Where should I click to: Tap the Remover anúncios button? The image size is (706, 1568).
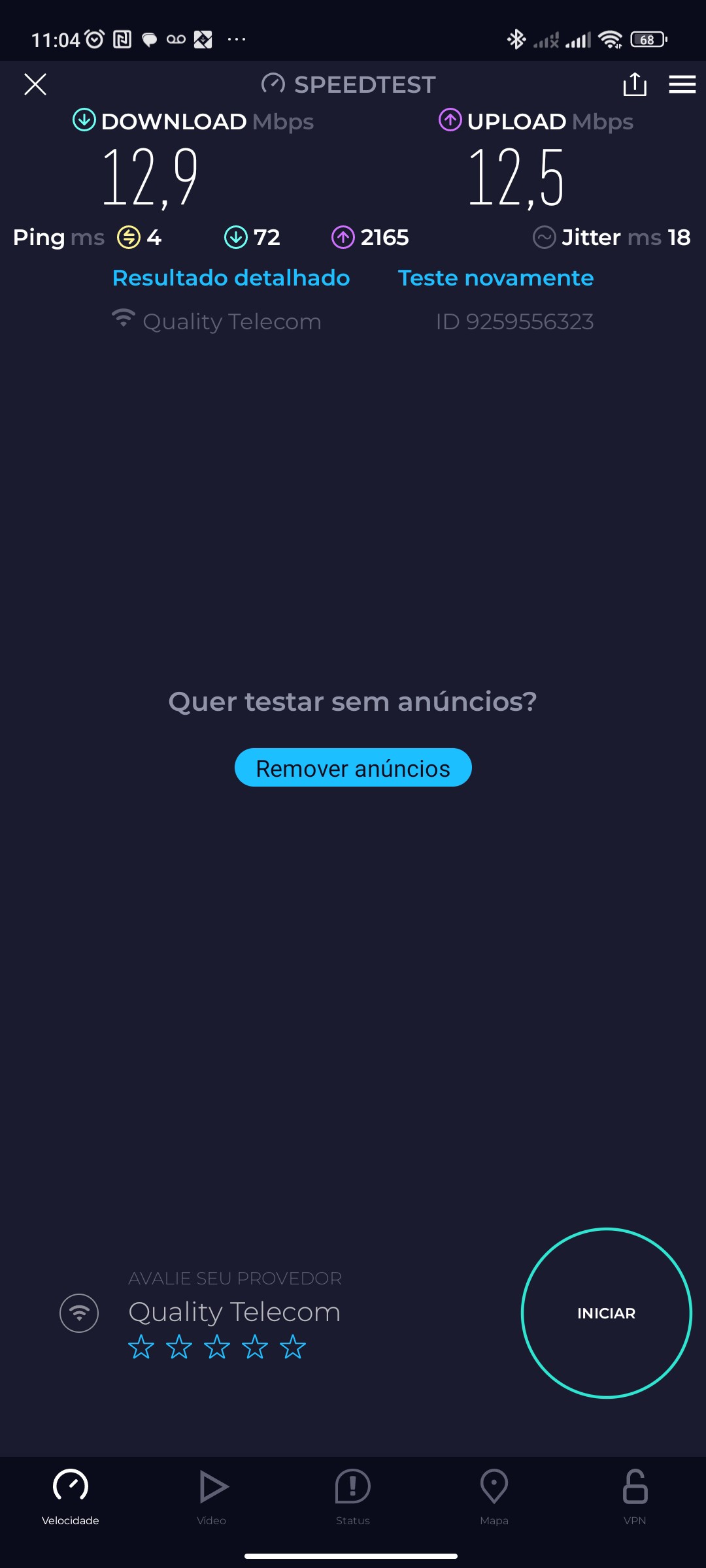pos(353,768)
